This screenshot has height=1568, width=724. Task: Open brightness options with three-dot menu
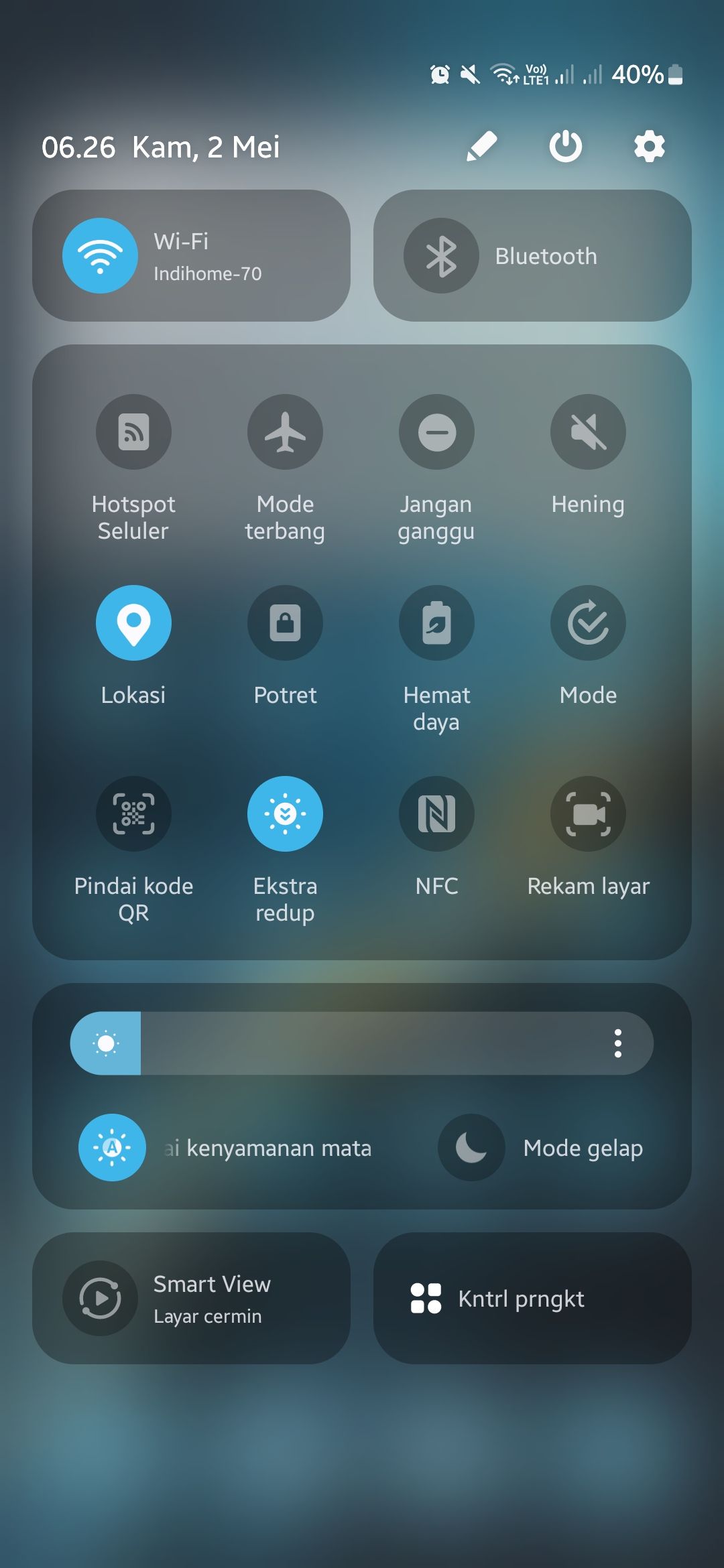click(x=618, y=1043)
